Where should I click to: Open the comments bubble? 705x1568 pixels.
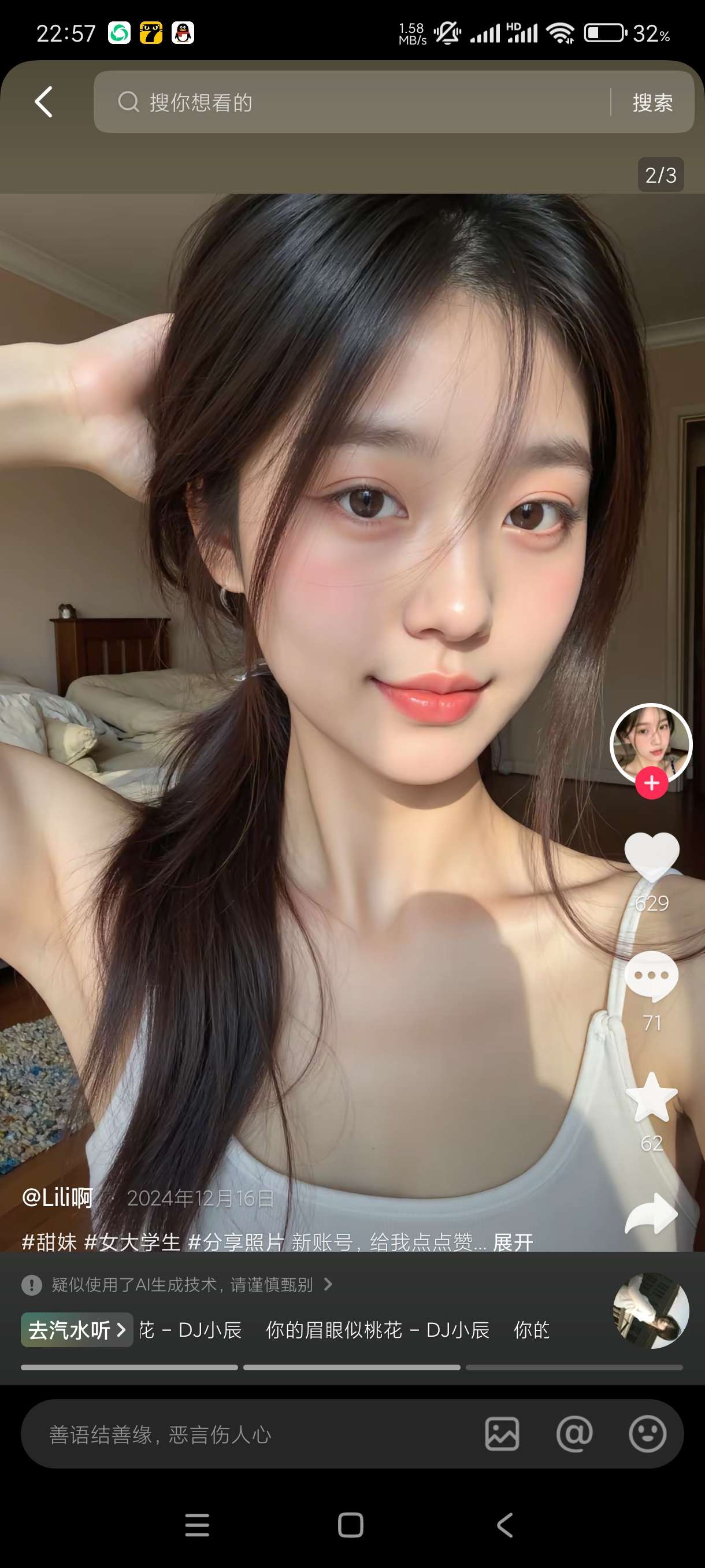tap(651, 975)
